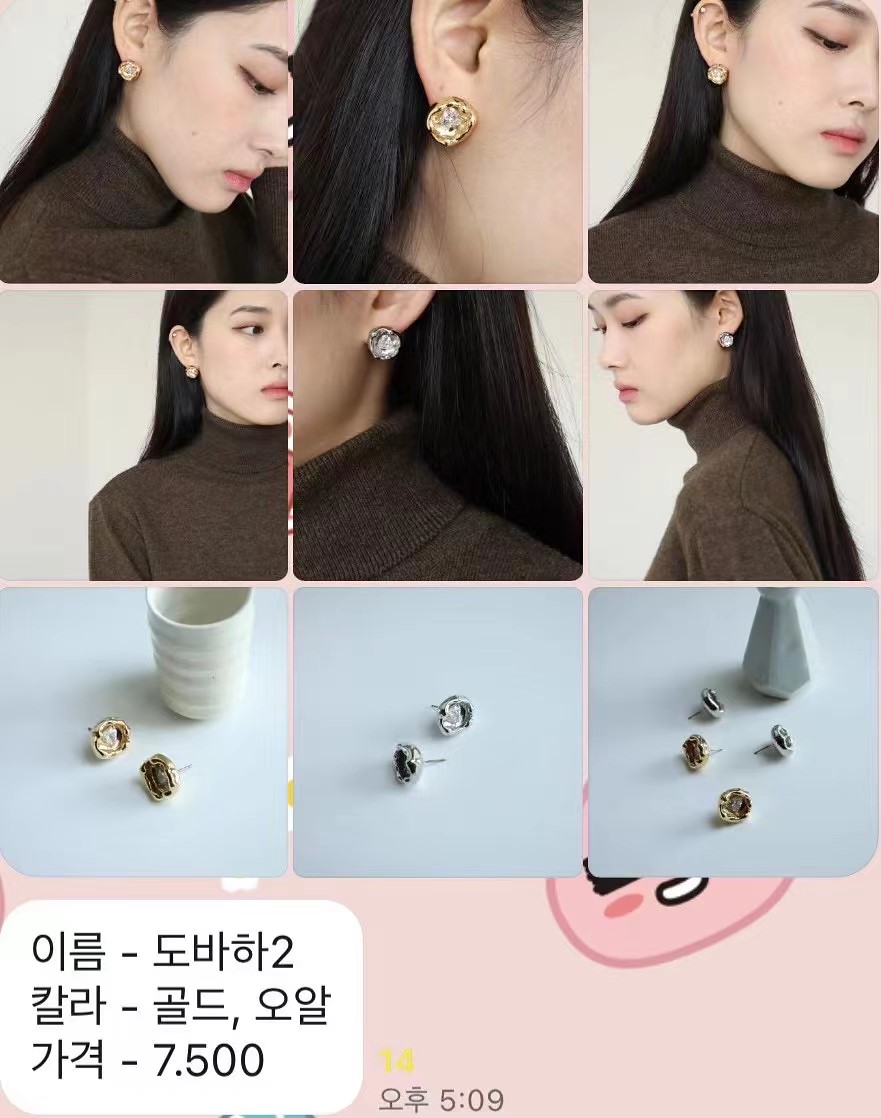Open photo of the silver earring pair alone
This screenshot has width=881, height=1118.
tap(437, 731)
